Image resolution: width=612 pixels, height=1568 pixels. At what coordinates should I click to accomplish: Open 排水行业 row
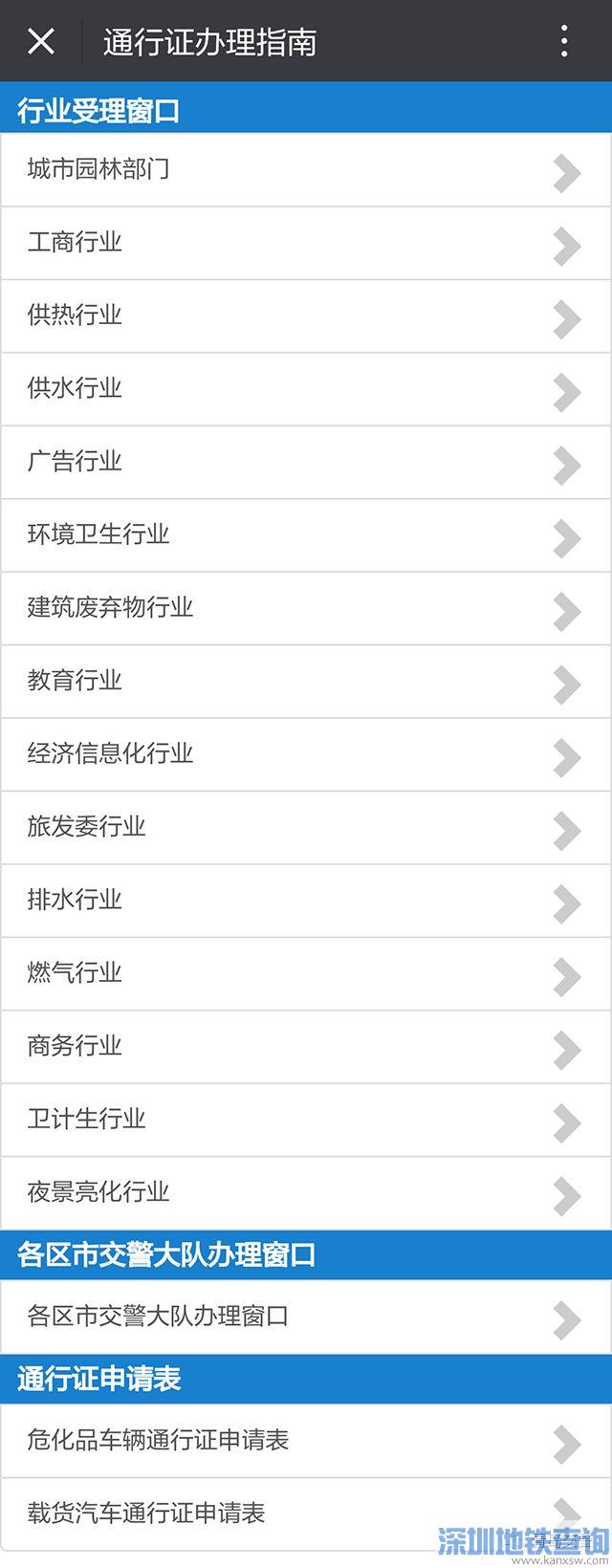306,901
